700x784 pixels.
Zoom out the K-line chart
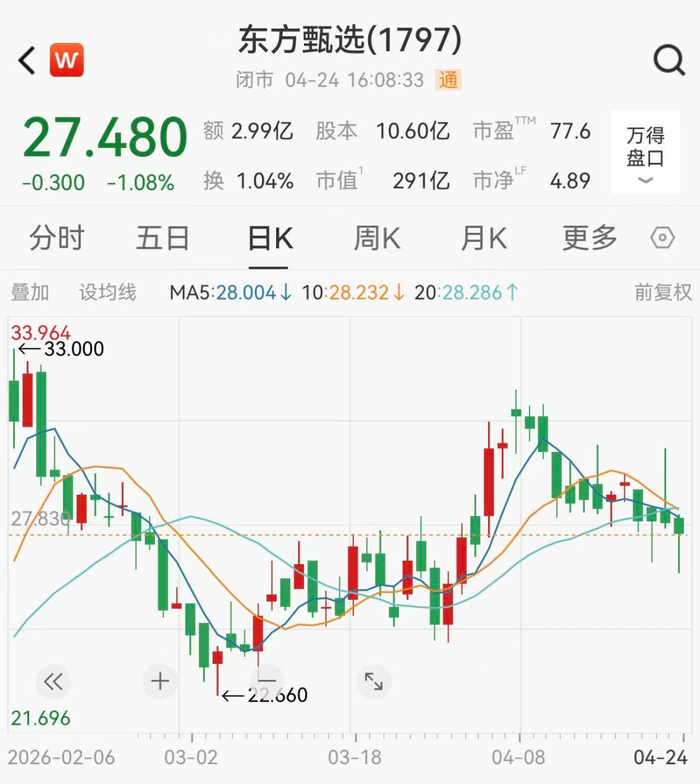pyautogui.click(x=266, y=682)
